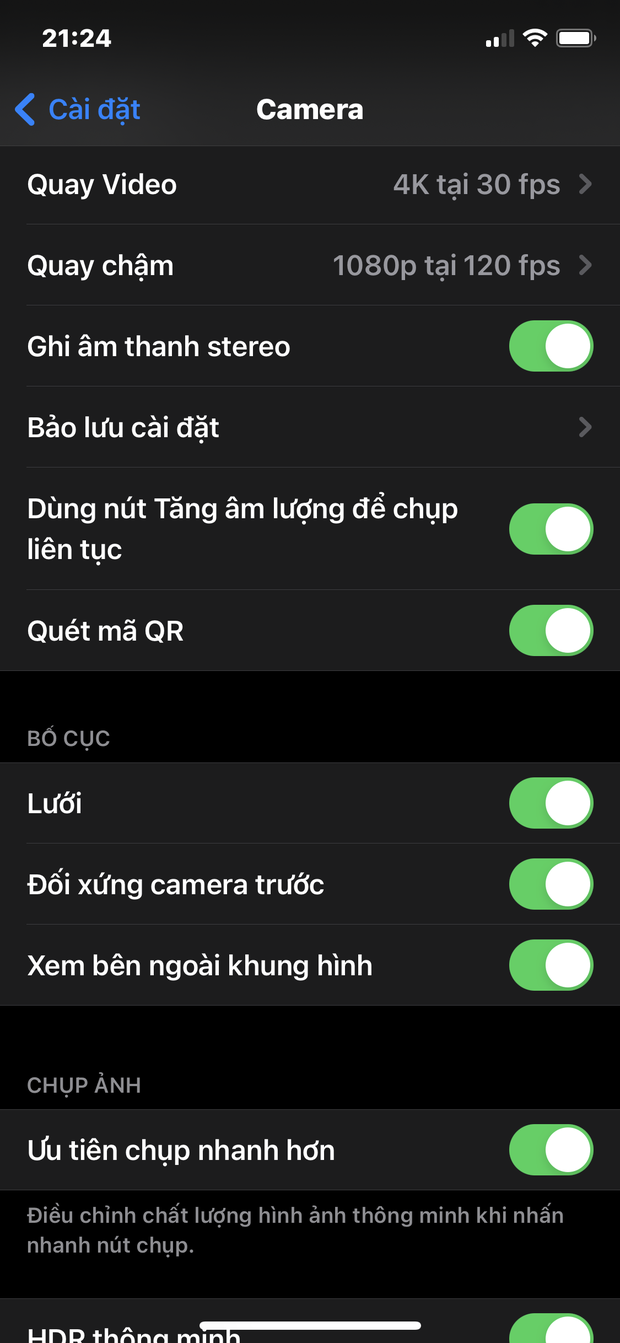Open Quay chậm settings

[310, 266]
